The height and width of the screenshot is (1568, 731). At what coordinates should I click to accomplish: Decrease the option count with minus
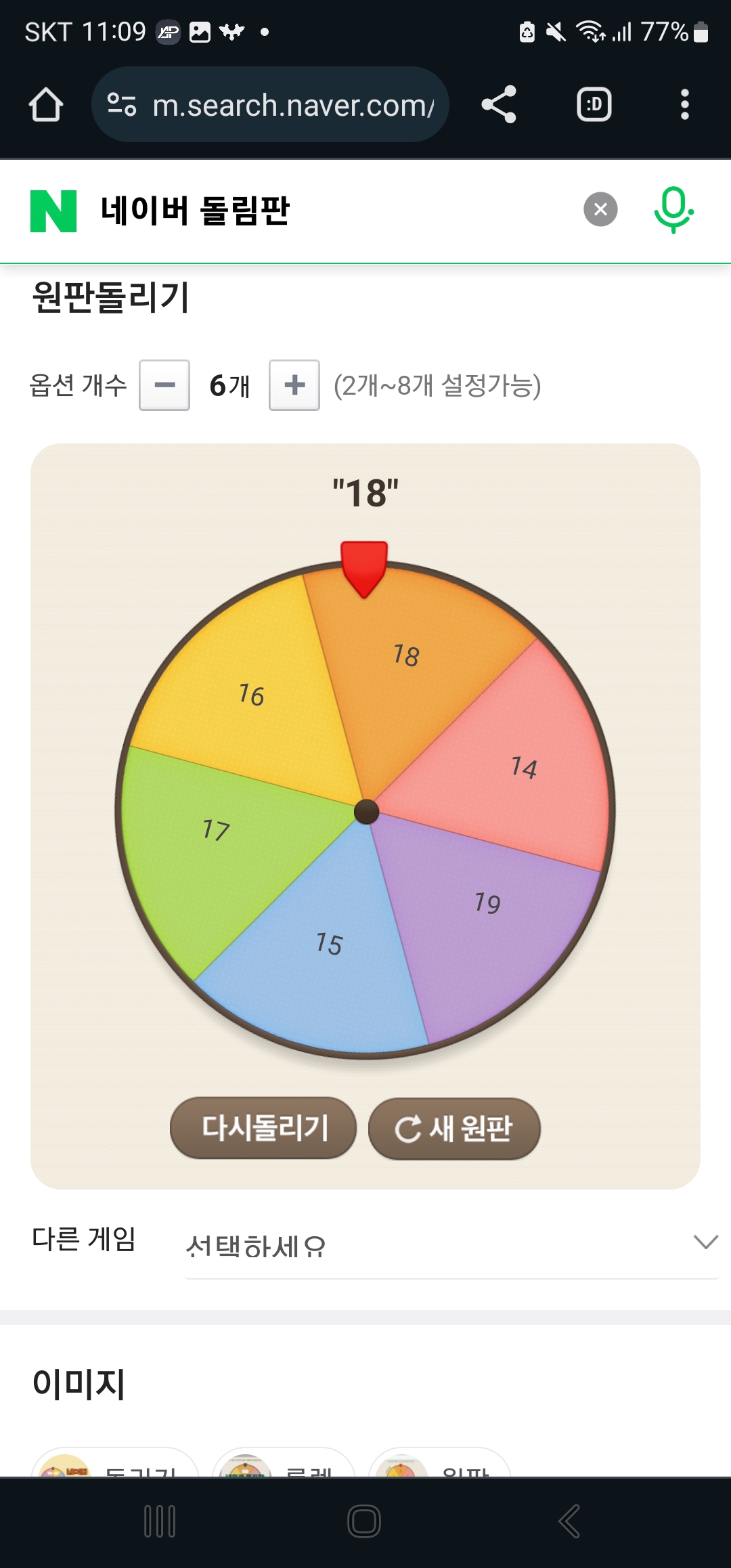[164, 385]
